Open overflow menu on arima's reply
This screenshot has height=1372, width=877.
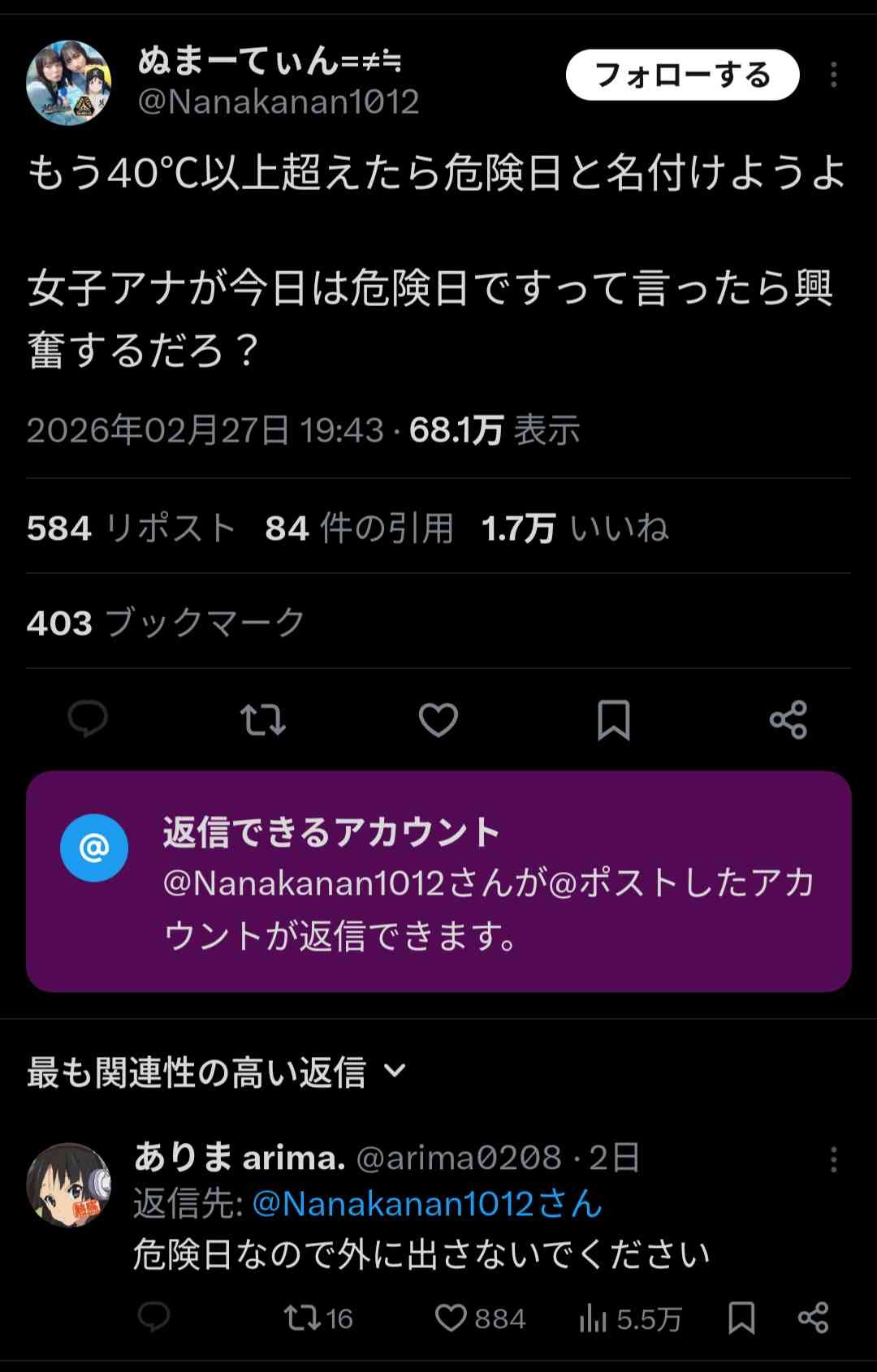click(833, 1159)
